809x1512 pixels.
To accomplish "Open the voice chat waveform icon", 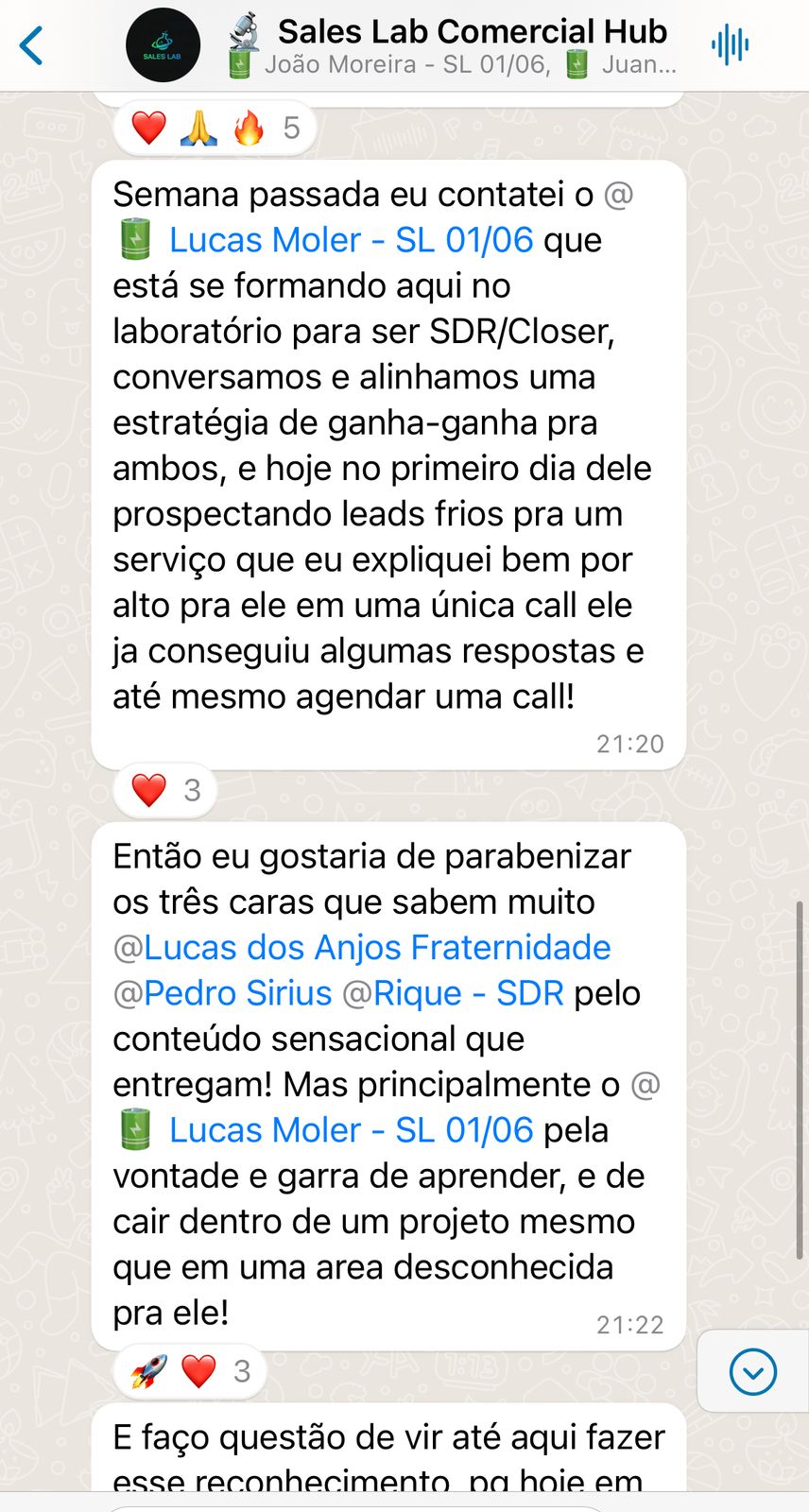I will pyautogui.click(x=730, y=45).
